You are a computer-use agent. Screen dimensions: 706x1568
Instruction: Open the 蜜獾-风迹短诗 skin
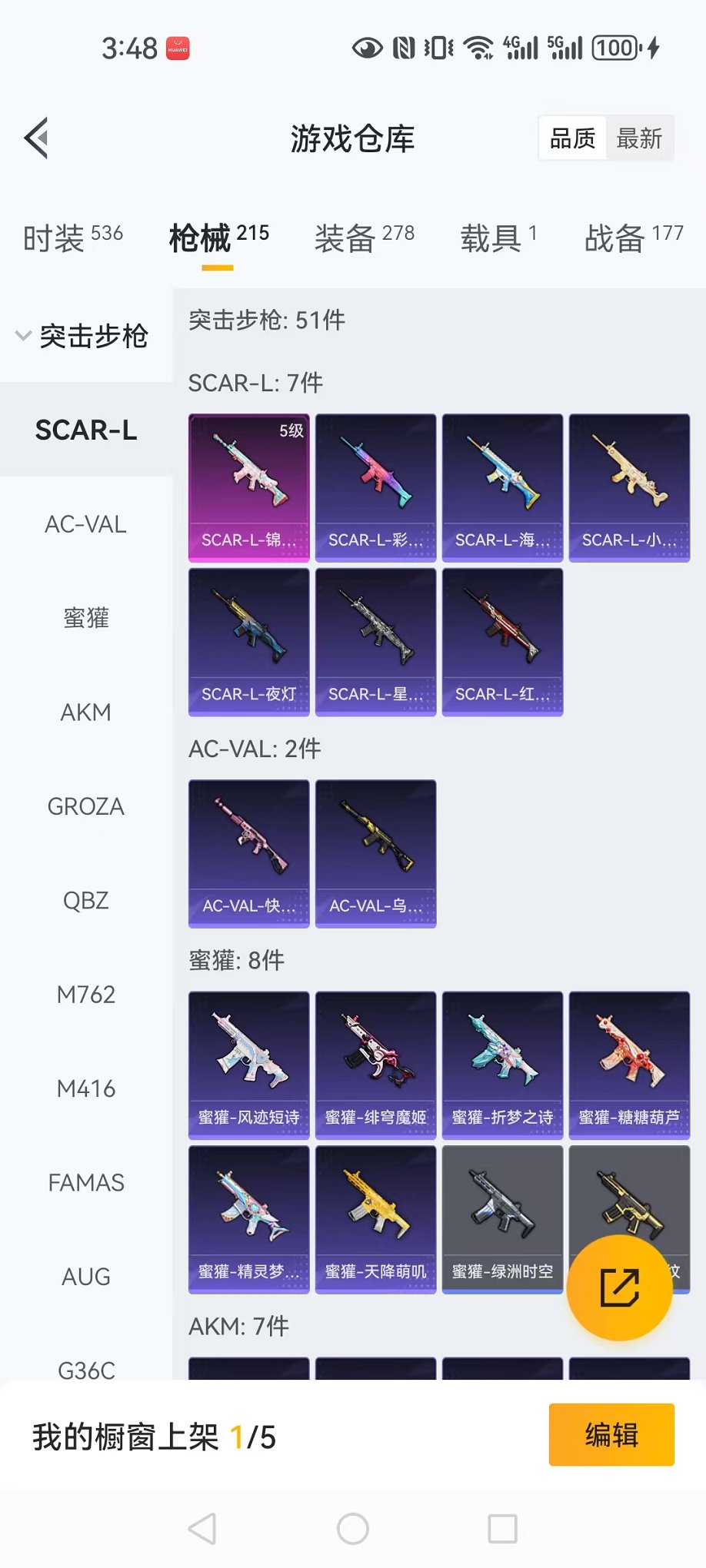point(248,1065)
